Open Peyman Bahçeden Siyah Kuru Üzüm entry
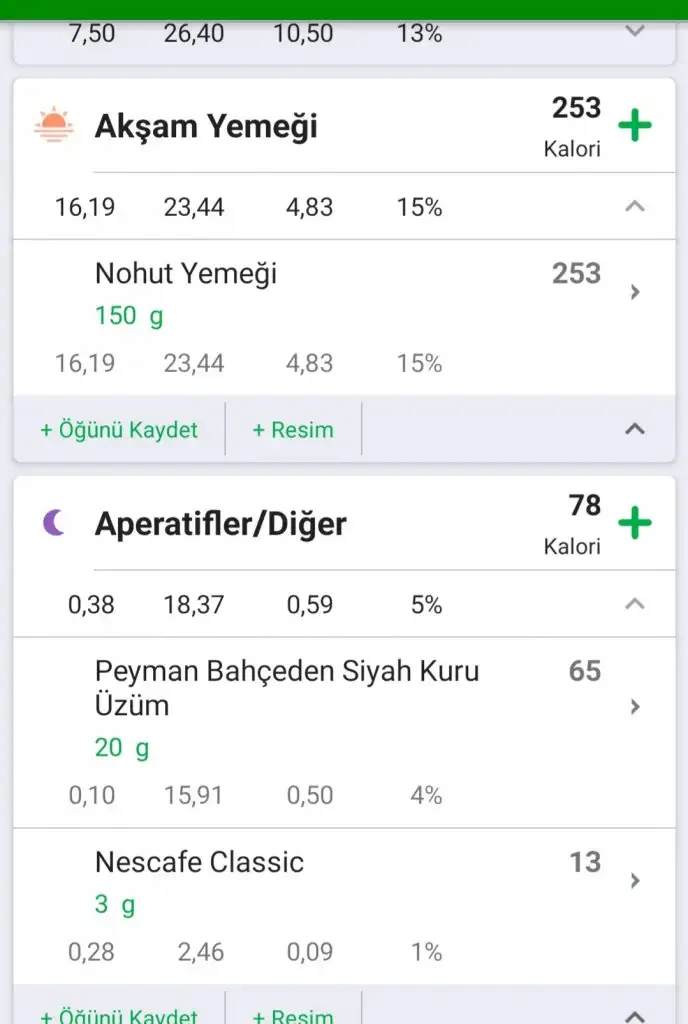This screenshot has height=1024, width=688. tap(634, 707)
